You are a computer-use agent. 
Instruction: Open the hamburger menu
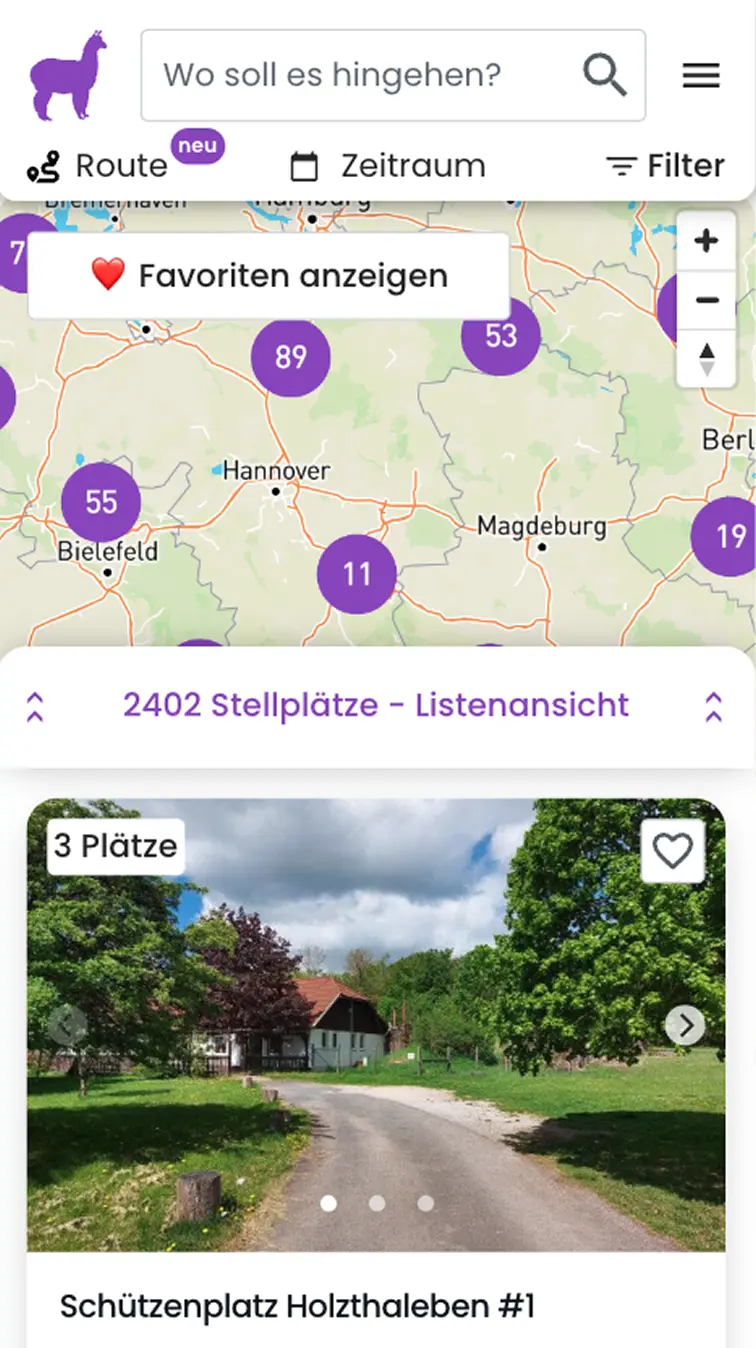(x=701, y=75)
